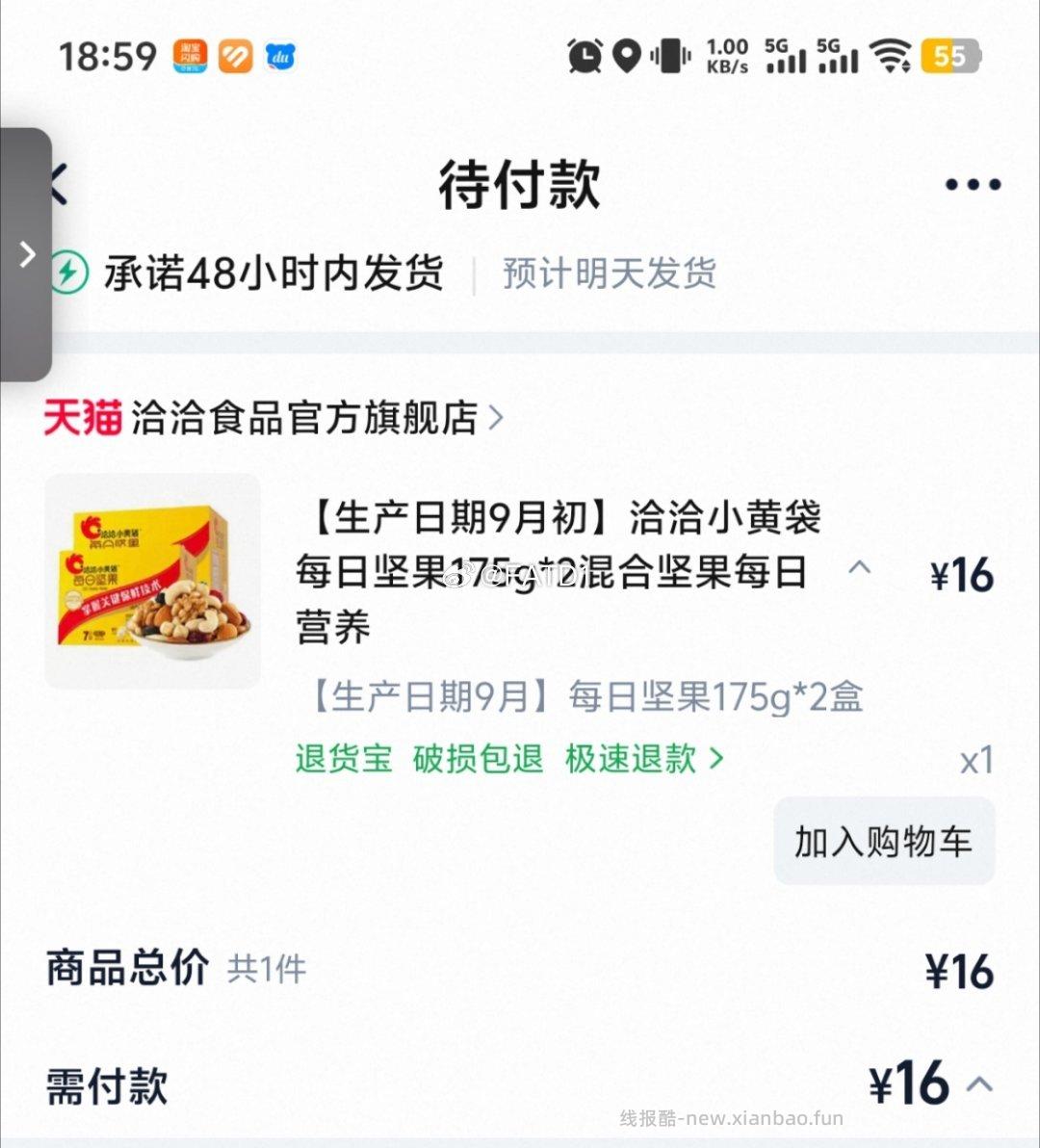Screen dimensions: 1040x1148
Task: Open the three-dot overflow menu
Action: pyautogui.click(x=971, y=183)
